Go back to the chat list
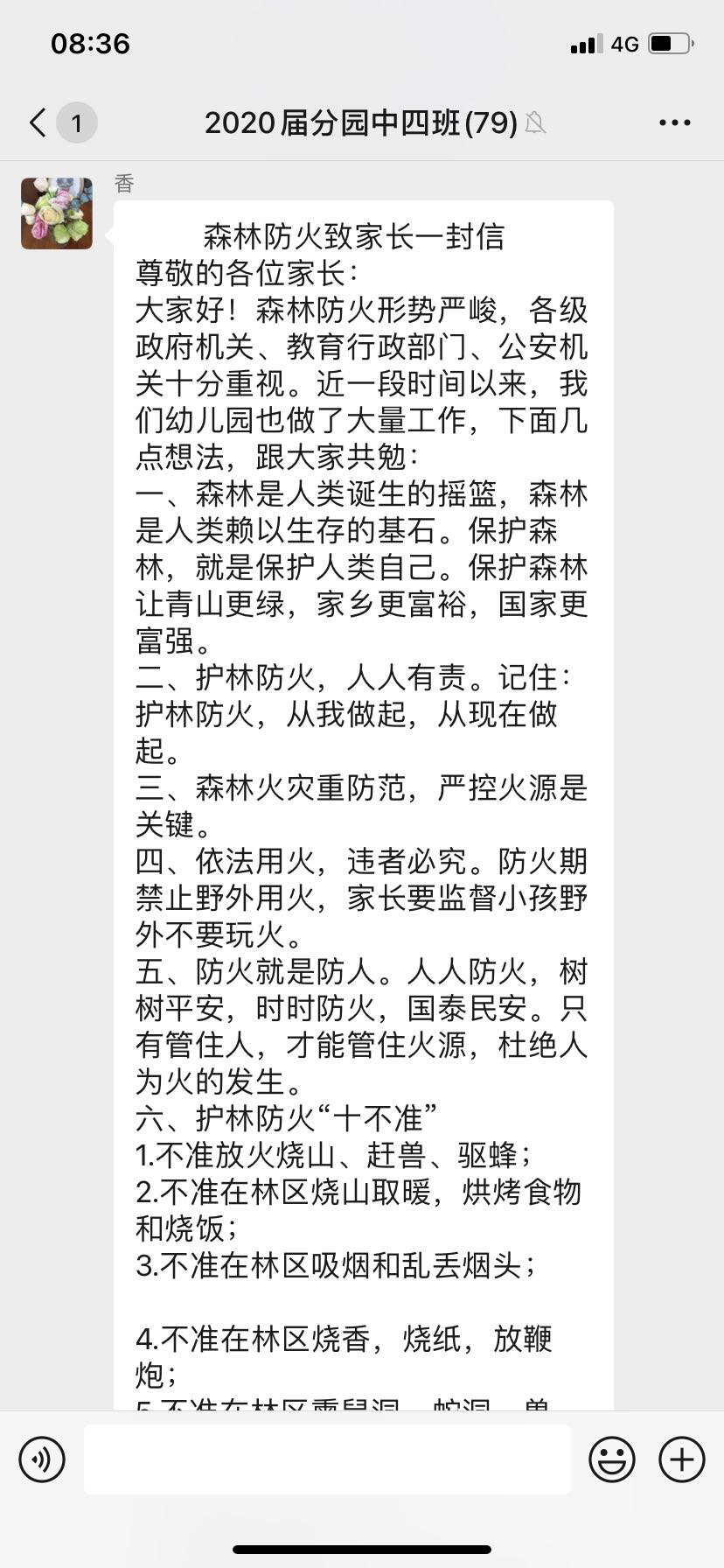The width and height of the screenshot is (724, 1568). click(x=38, y=122)
